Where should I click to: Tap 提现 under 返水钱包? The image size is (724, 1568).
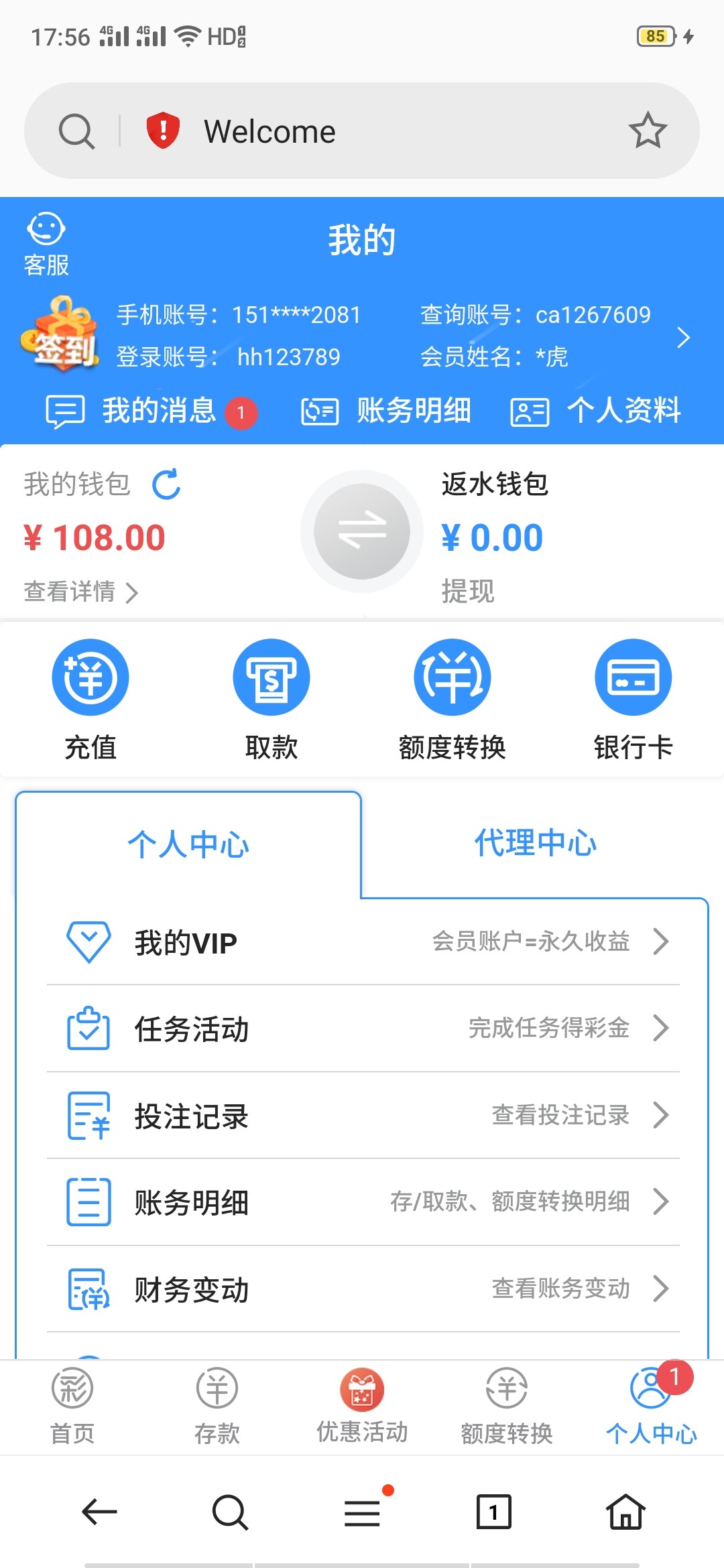tap(468, 591)
